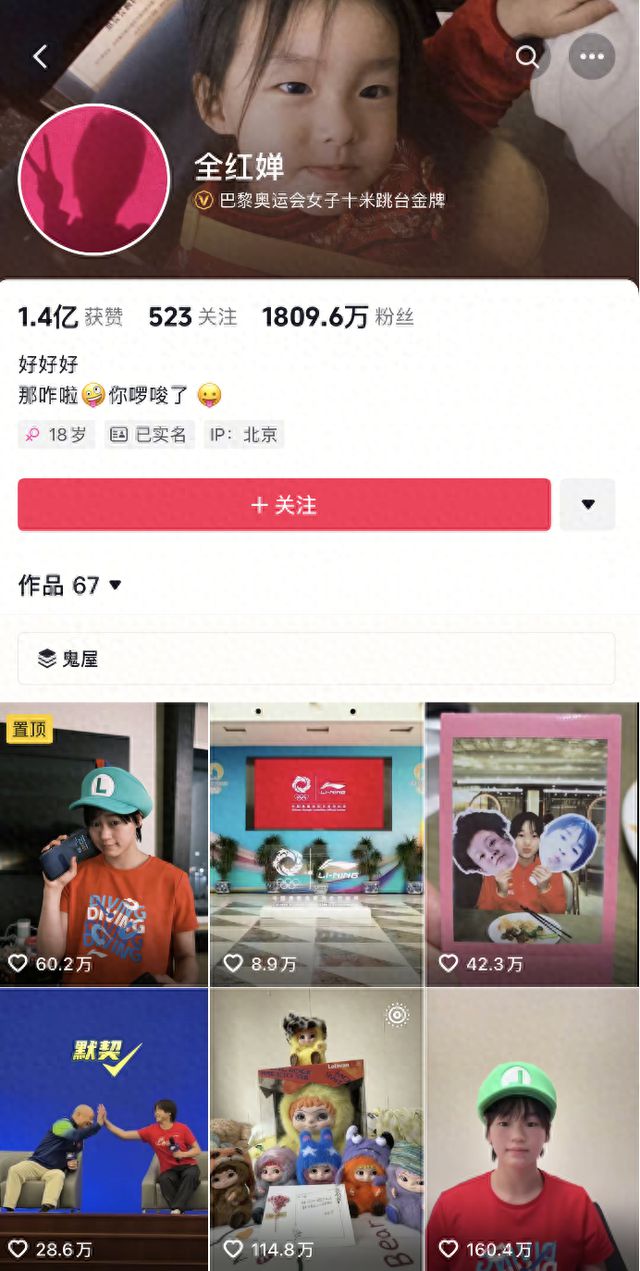640x1271 pixels.
Task: View the 523 关注 following list
Action: coord(192,318)
